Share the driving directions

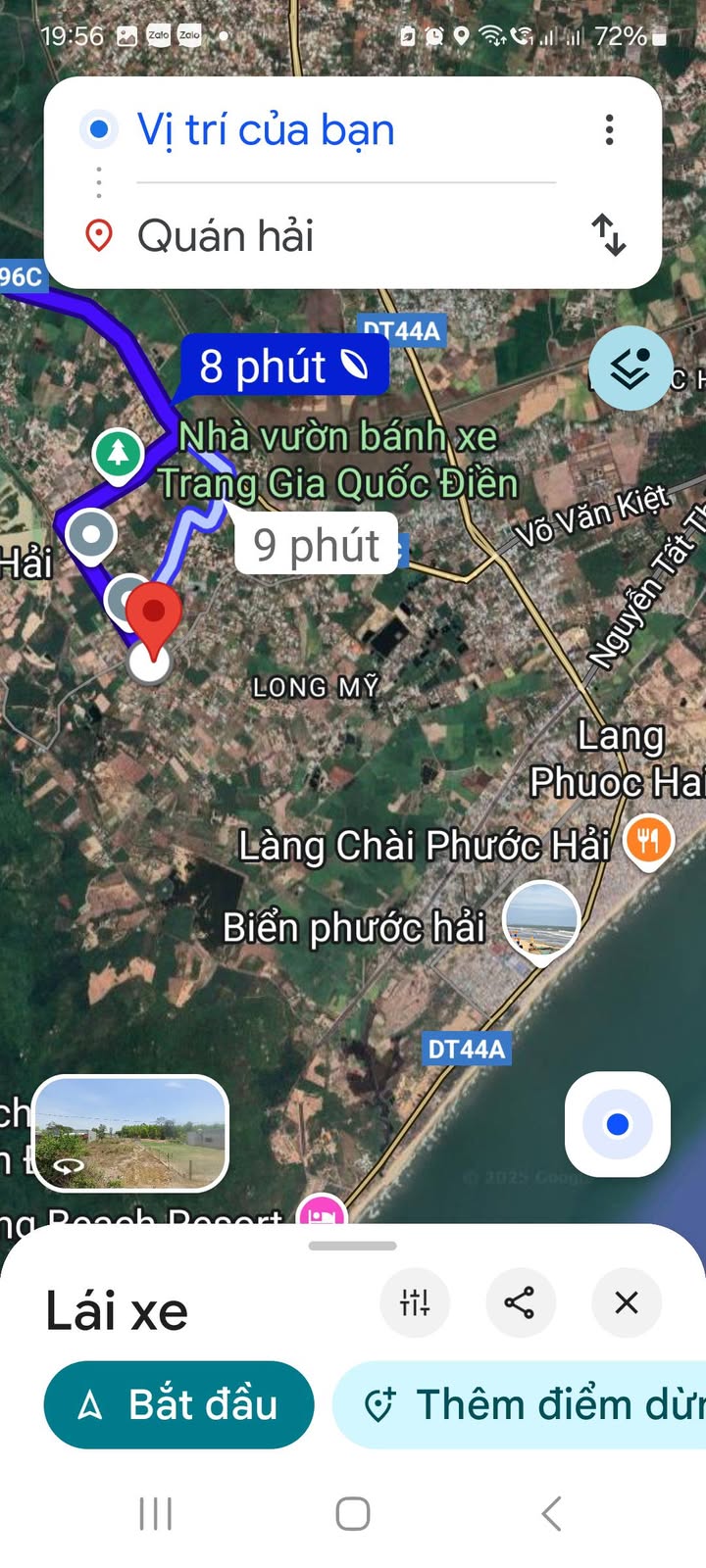click(x=520, y=1302)
